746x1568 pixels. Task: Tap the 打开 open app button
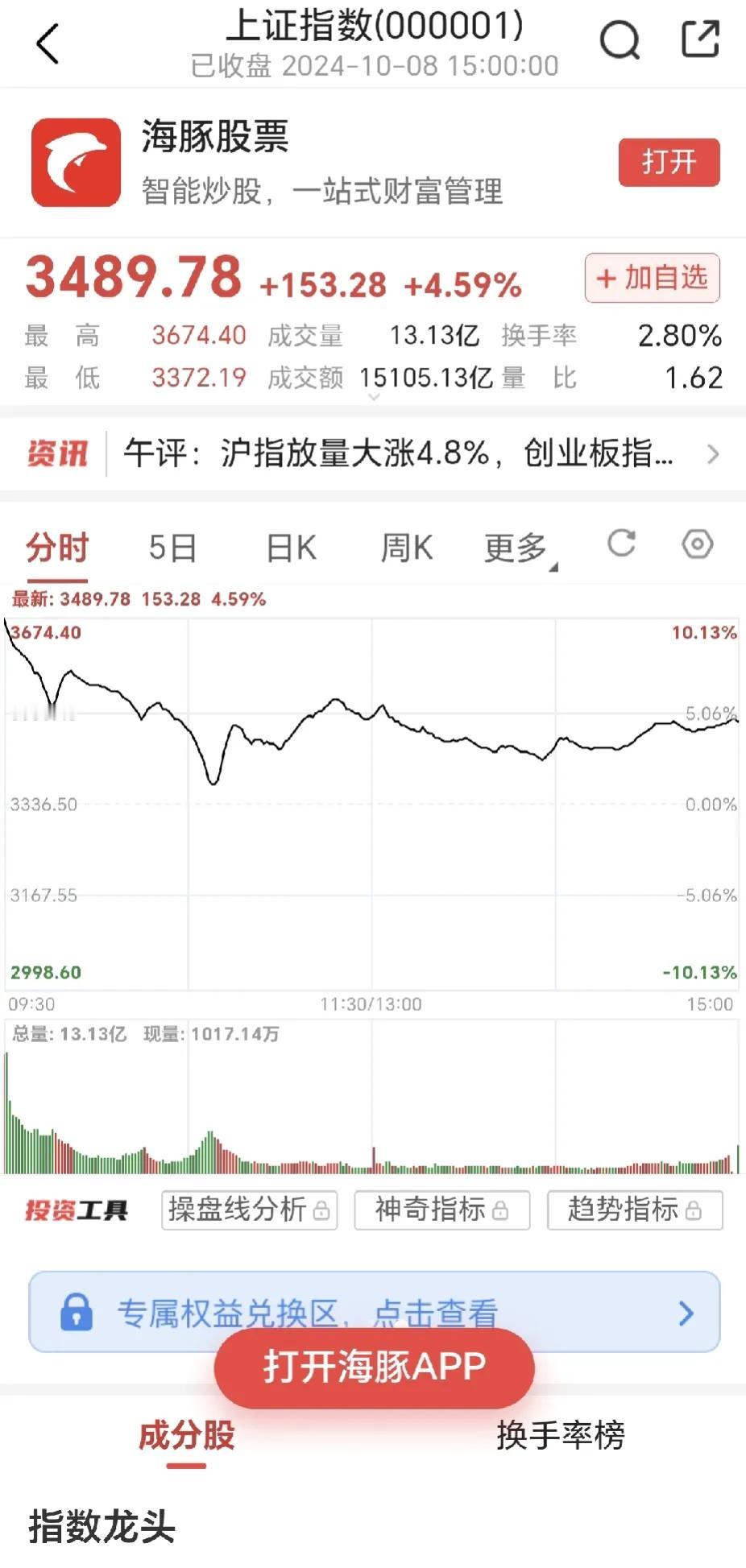tap(669, 162)
